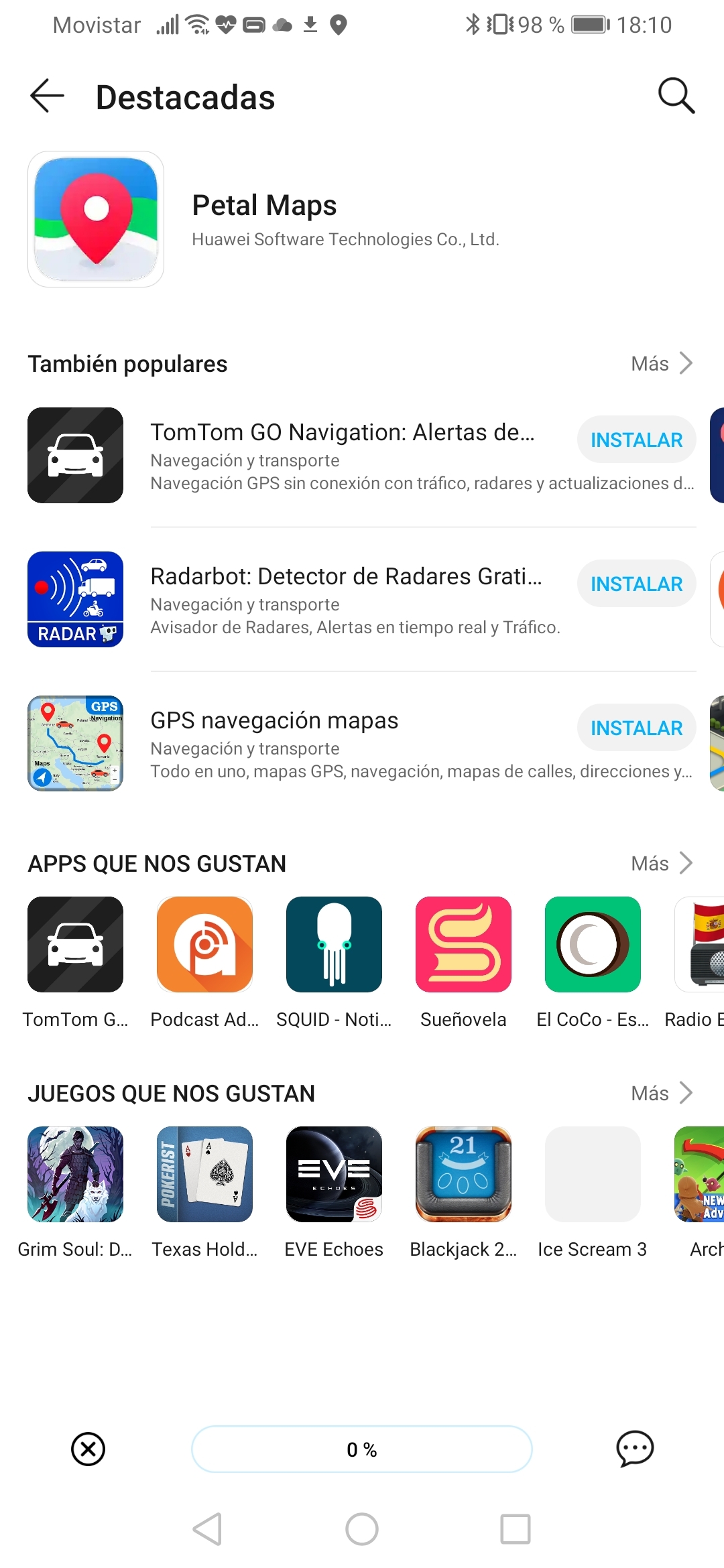Open the comments bubble icon
This screenshot has height=1568, width=724.
(634, 1449)
